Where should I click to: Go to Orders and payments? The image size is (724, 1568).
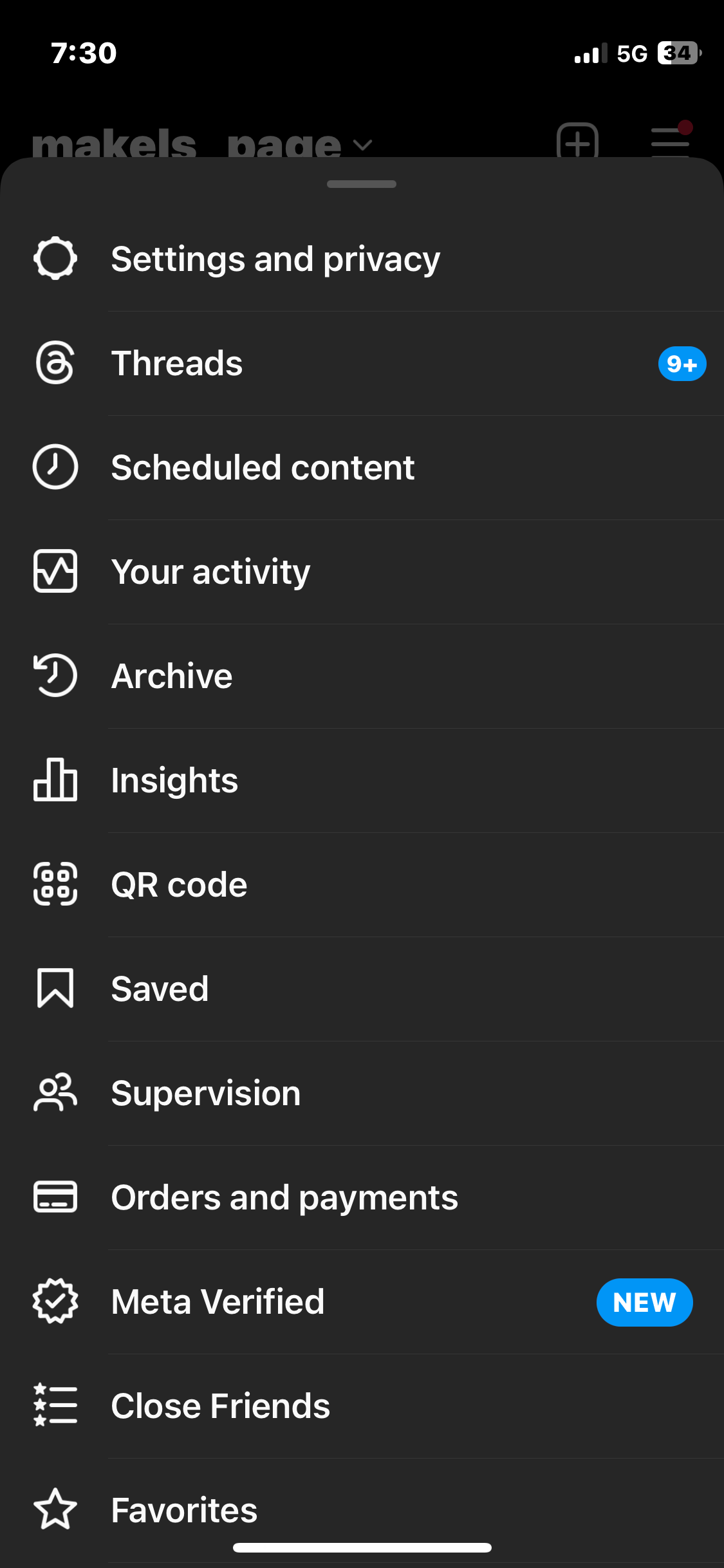pyautogui.click(x=362, y=1197)
